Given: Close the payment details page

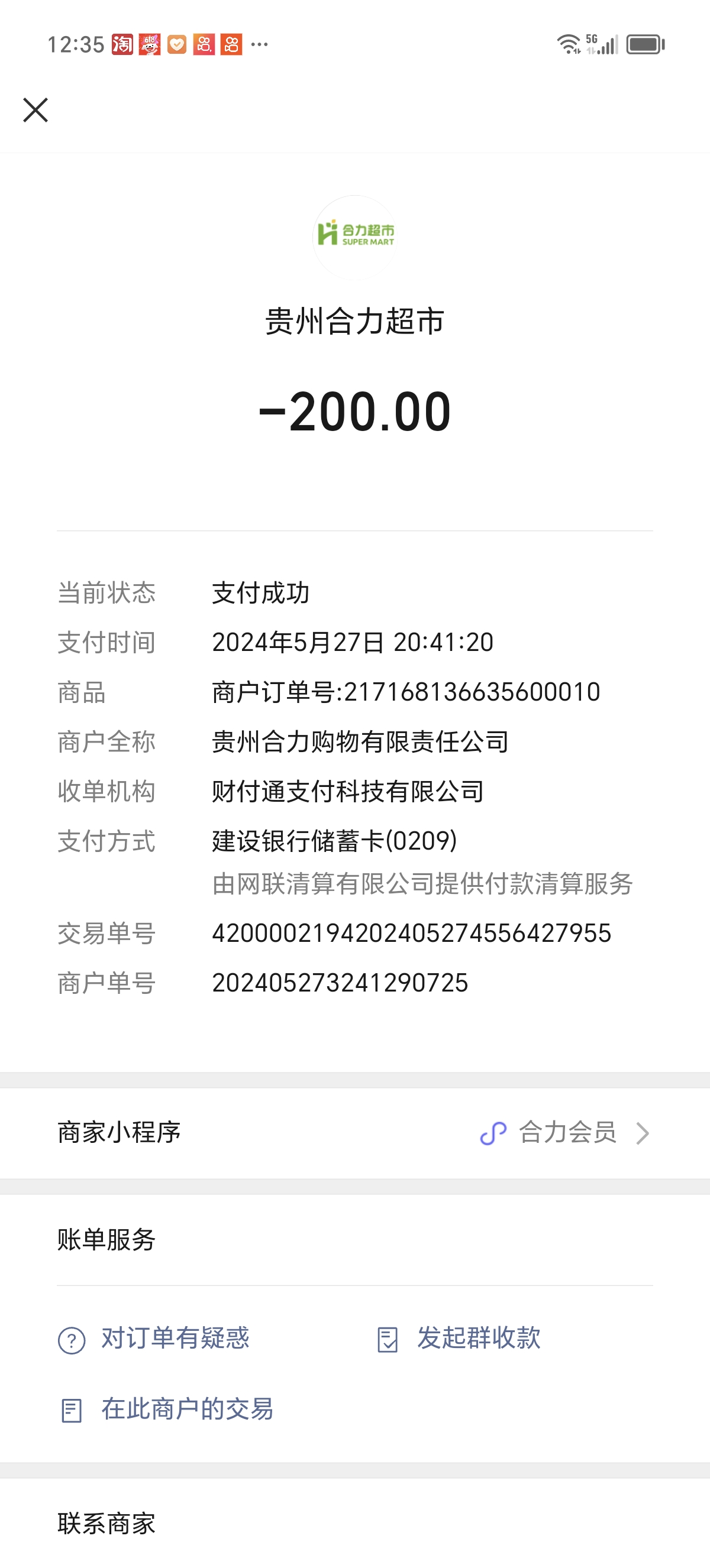Looking at the screenshot, I should pos(35,110).
